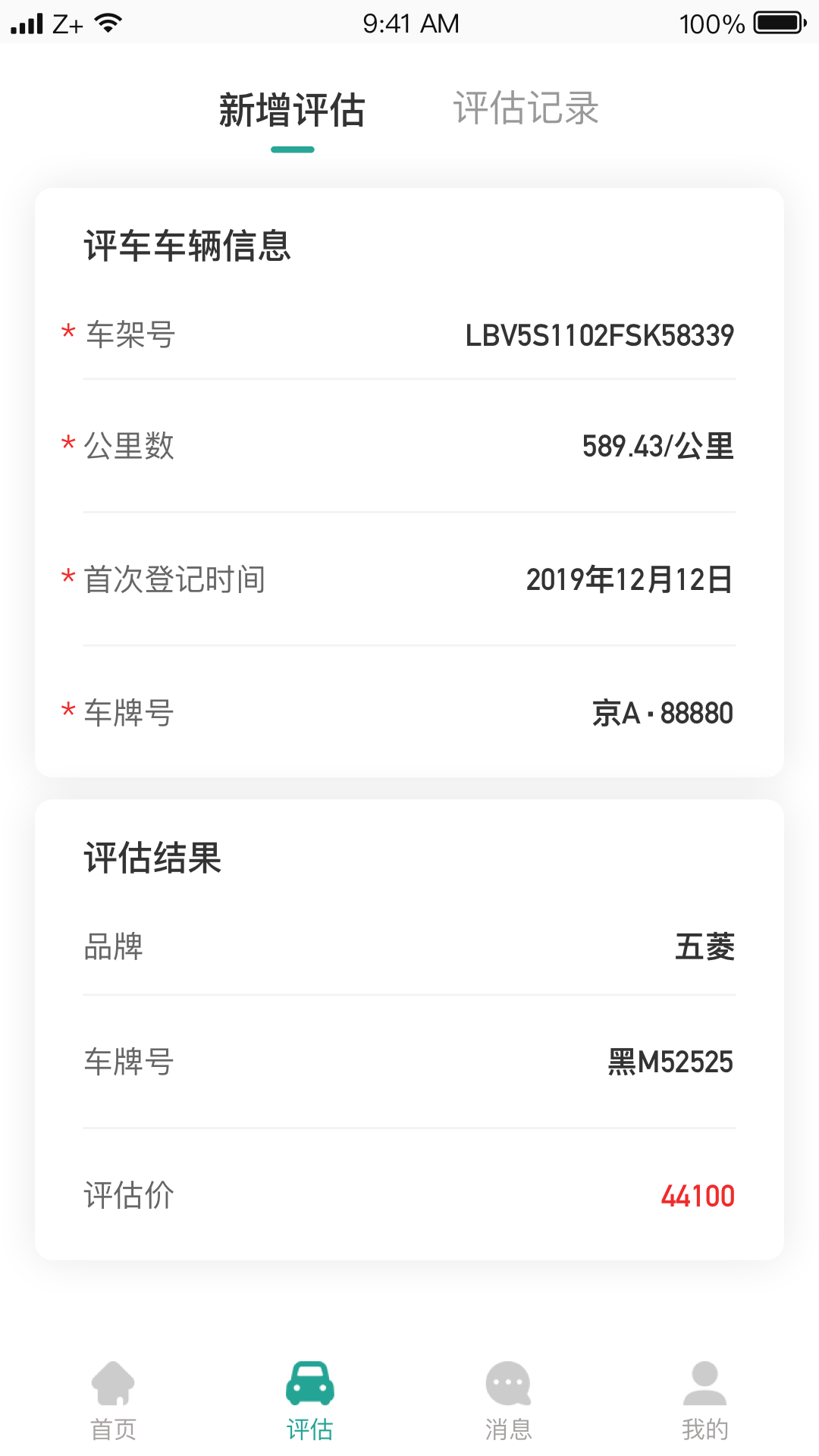Click the 黑M52525 plate in results
Screen dimensions: 819x1456
(x=673, y=1062)
